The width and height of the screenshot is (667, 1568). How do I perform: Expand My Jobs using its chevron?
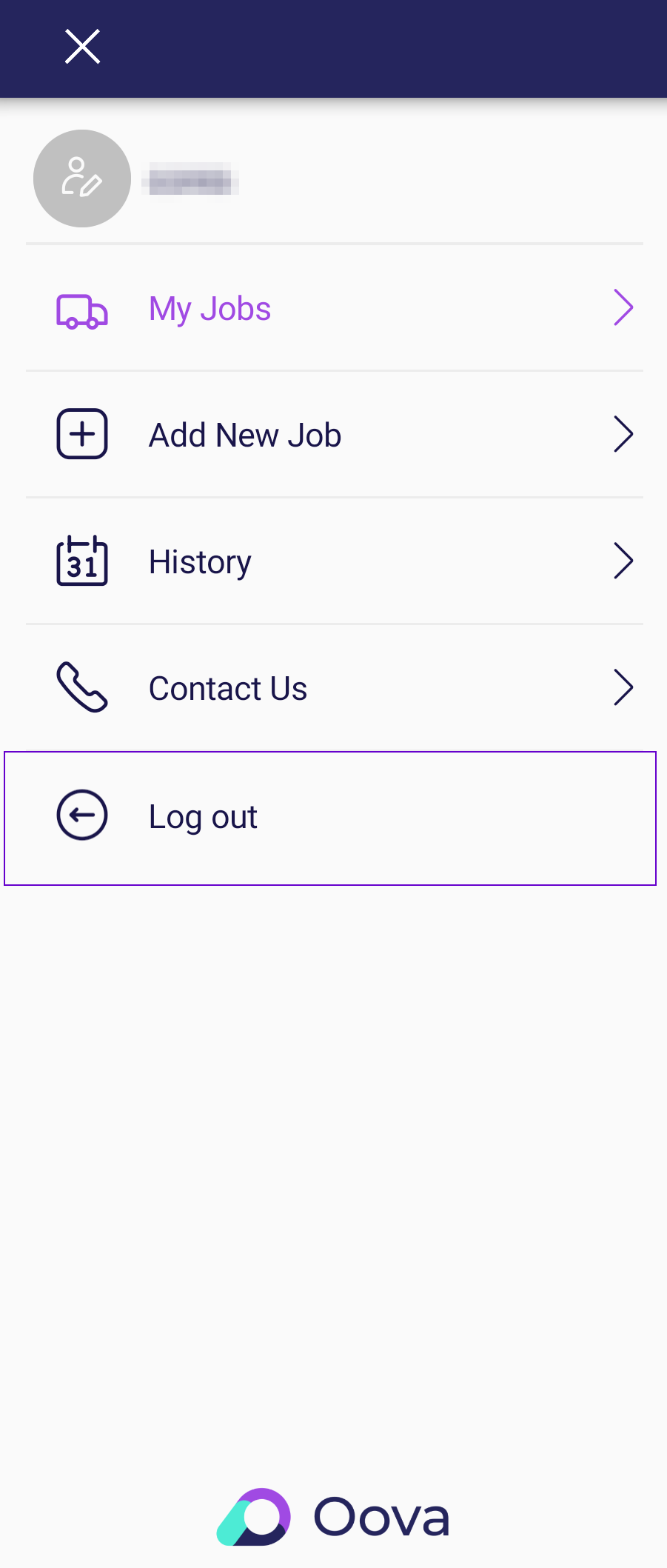[623, 307]
